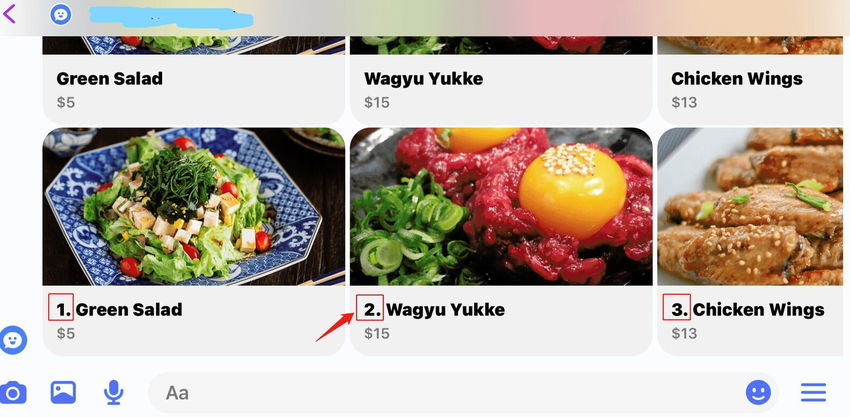Focus the Aa message field
This screenshot has height=417, width=850.
tap(440, 392)
